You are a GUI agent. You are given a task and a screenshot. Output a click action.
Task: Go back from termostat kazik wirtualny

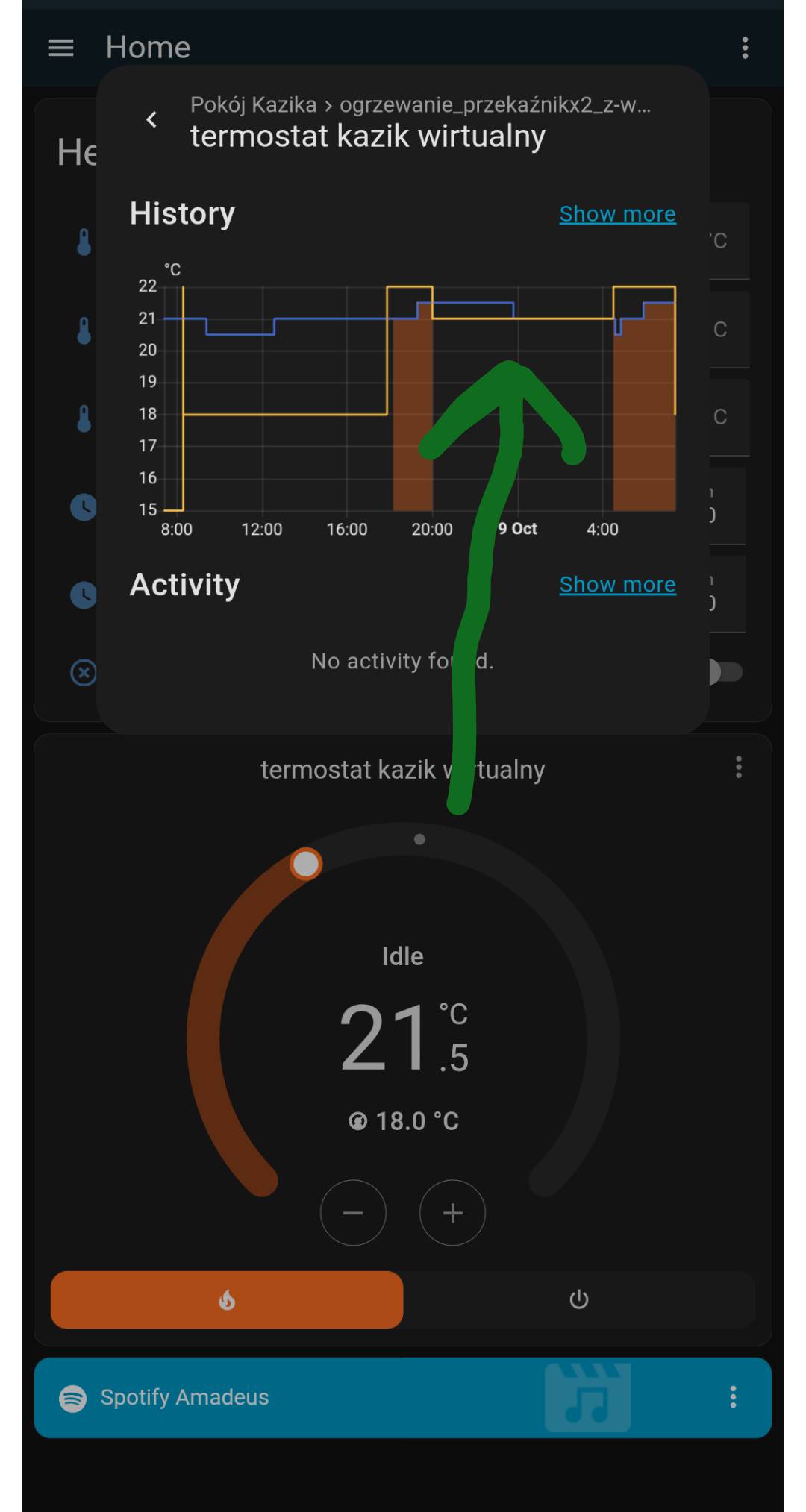click(x=151, y=119)
